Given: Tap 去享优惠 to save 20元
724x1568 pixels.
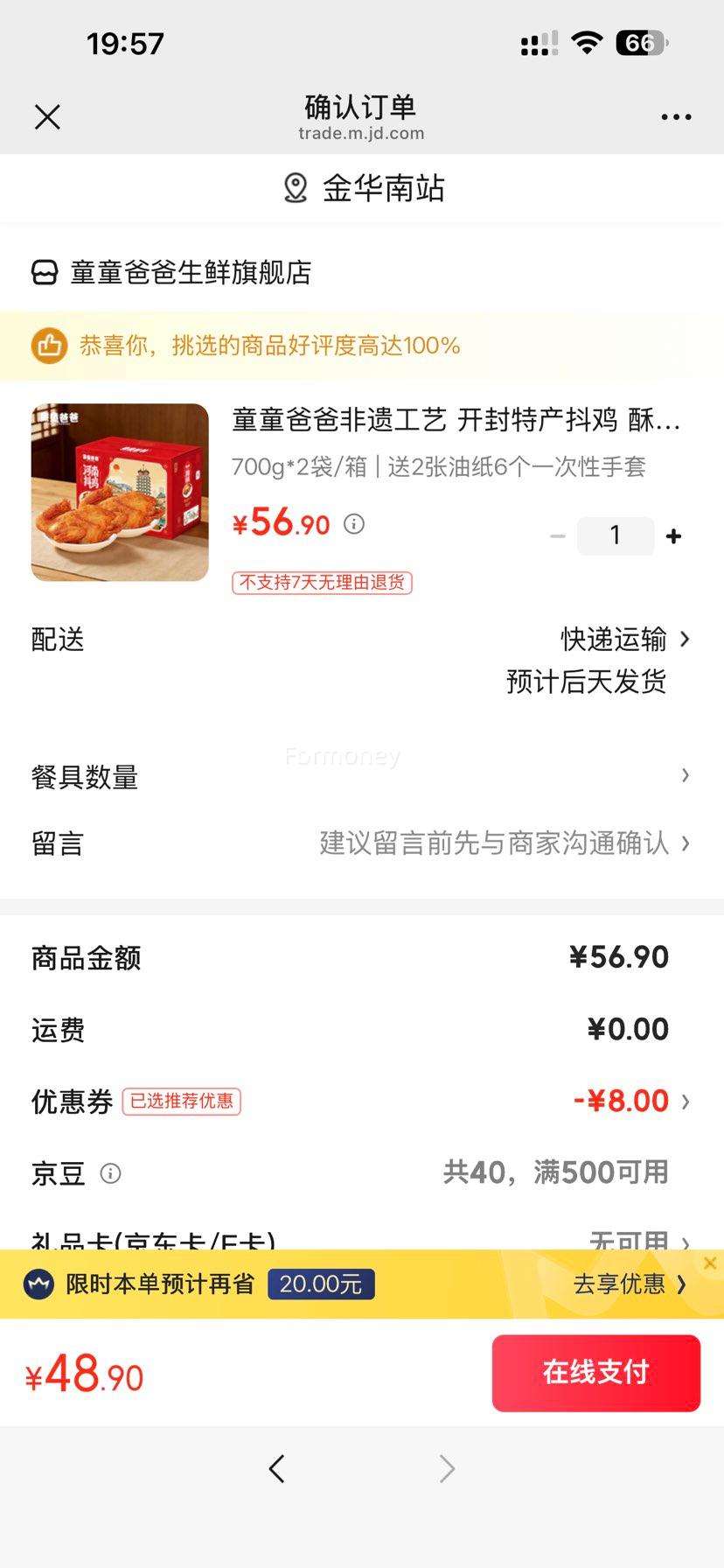Looking at the screenshot, I should coord(630,1284).
